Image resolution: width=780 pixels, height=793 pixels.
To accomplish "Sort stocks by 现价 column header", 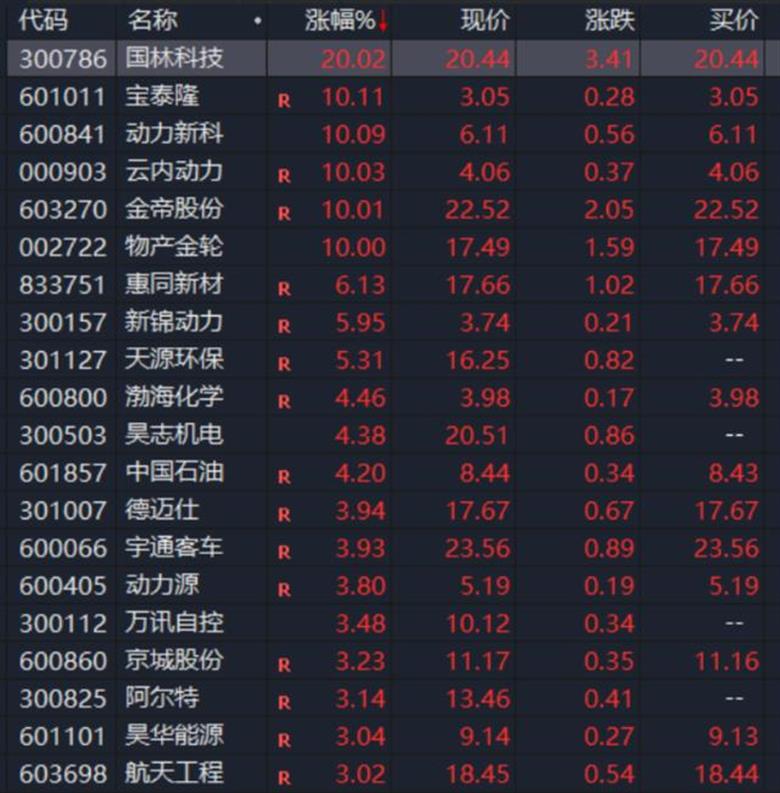I will click(x=484, y=20).
